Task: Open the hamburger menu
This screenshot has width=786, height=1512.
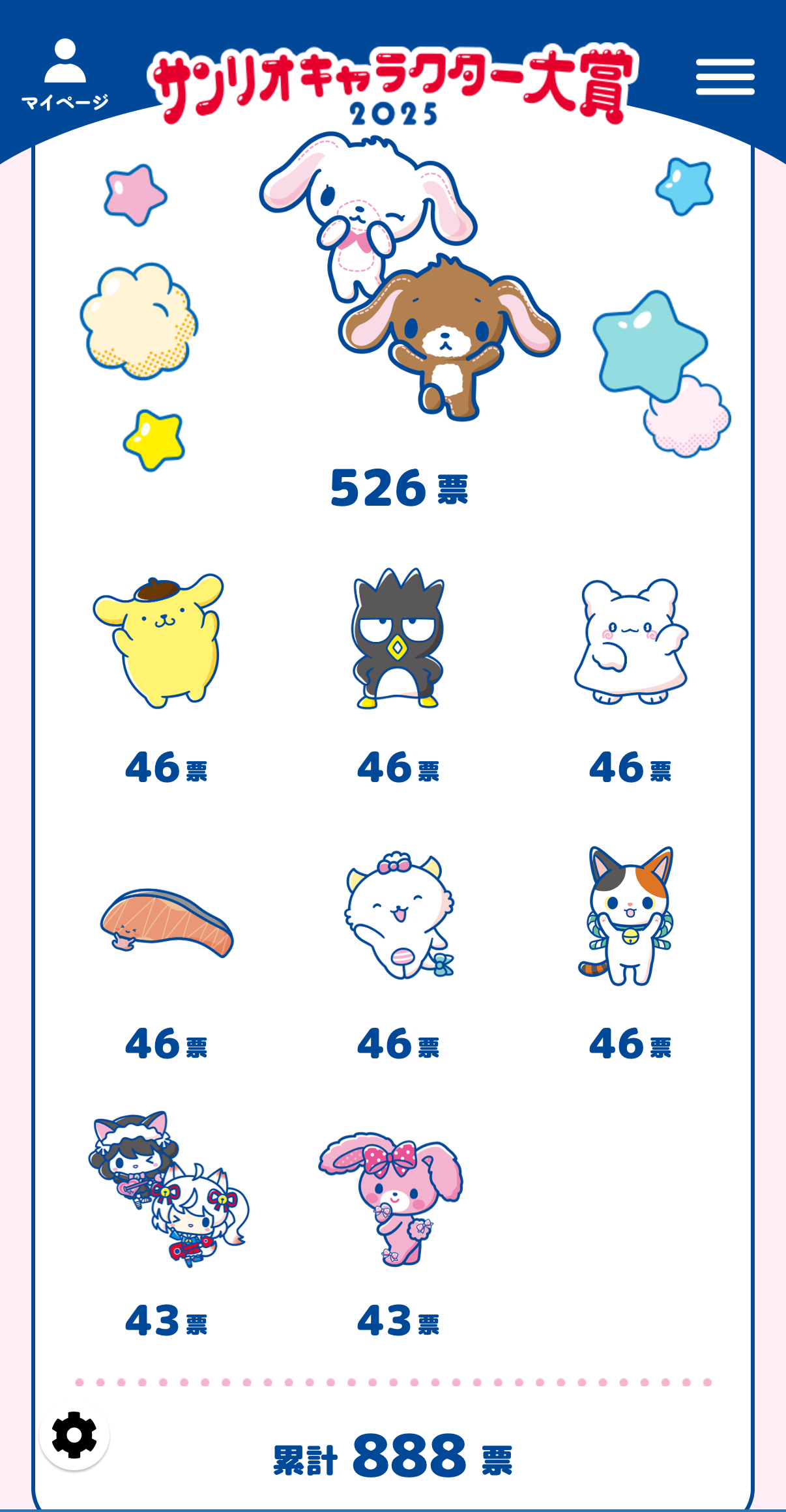Action: (x=725, y=77)
